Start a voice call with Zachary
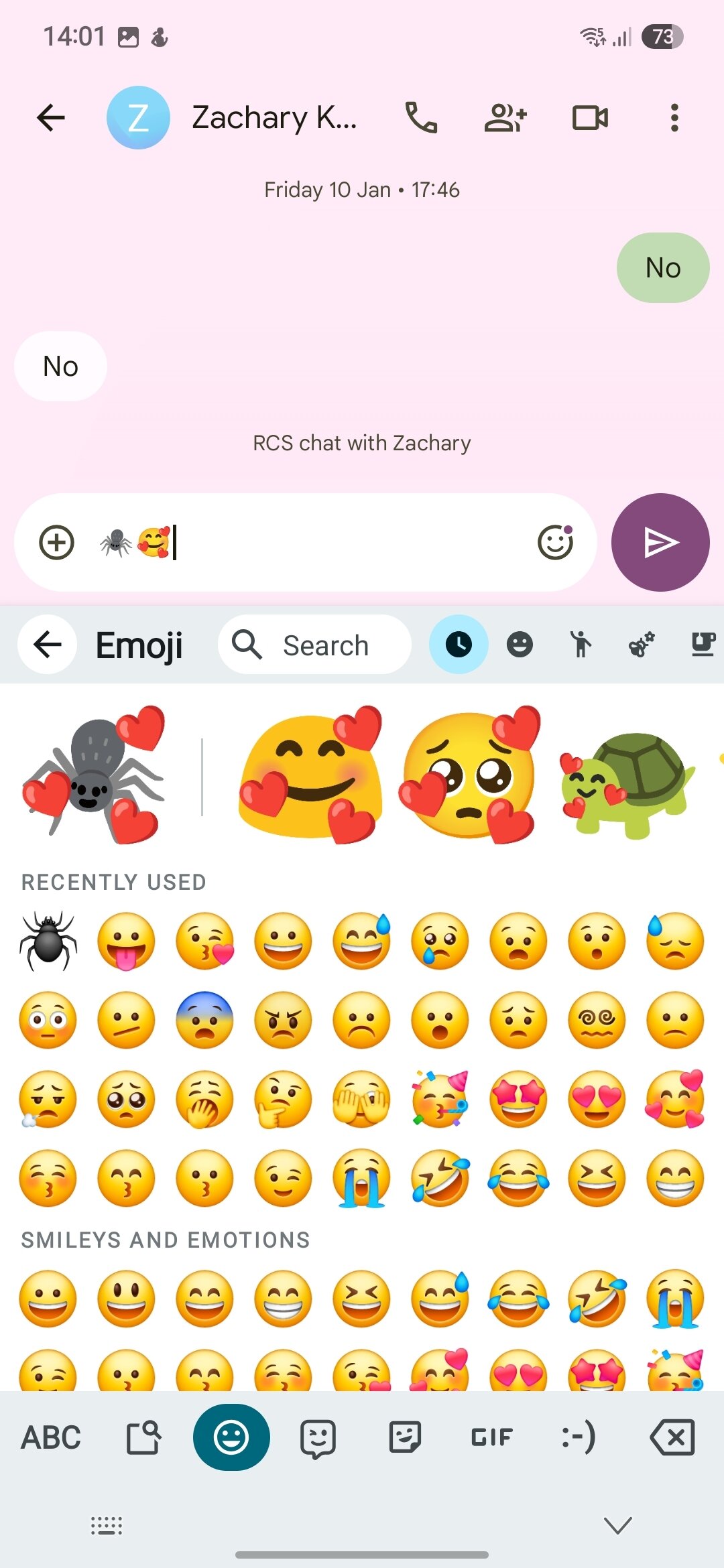Viewport: 724px width, 1568px height. (x=422, y=118)
